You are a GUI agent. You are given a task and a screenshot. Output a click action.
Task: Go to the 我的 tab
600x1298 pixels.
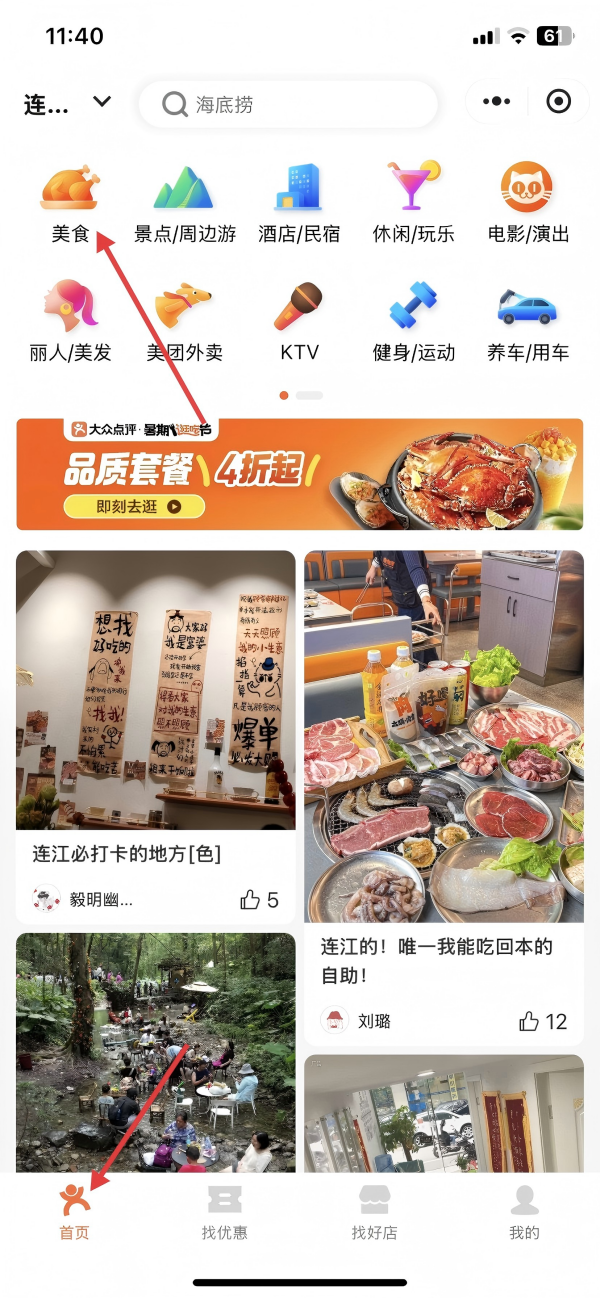[x=524, y=1212]
